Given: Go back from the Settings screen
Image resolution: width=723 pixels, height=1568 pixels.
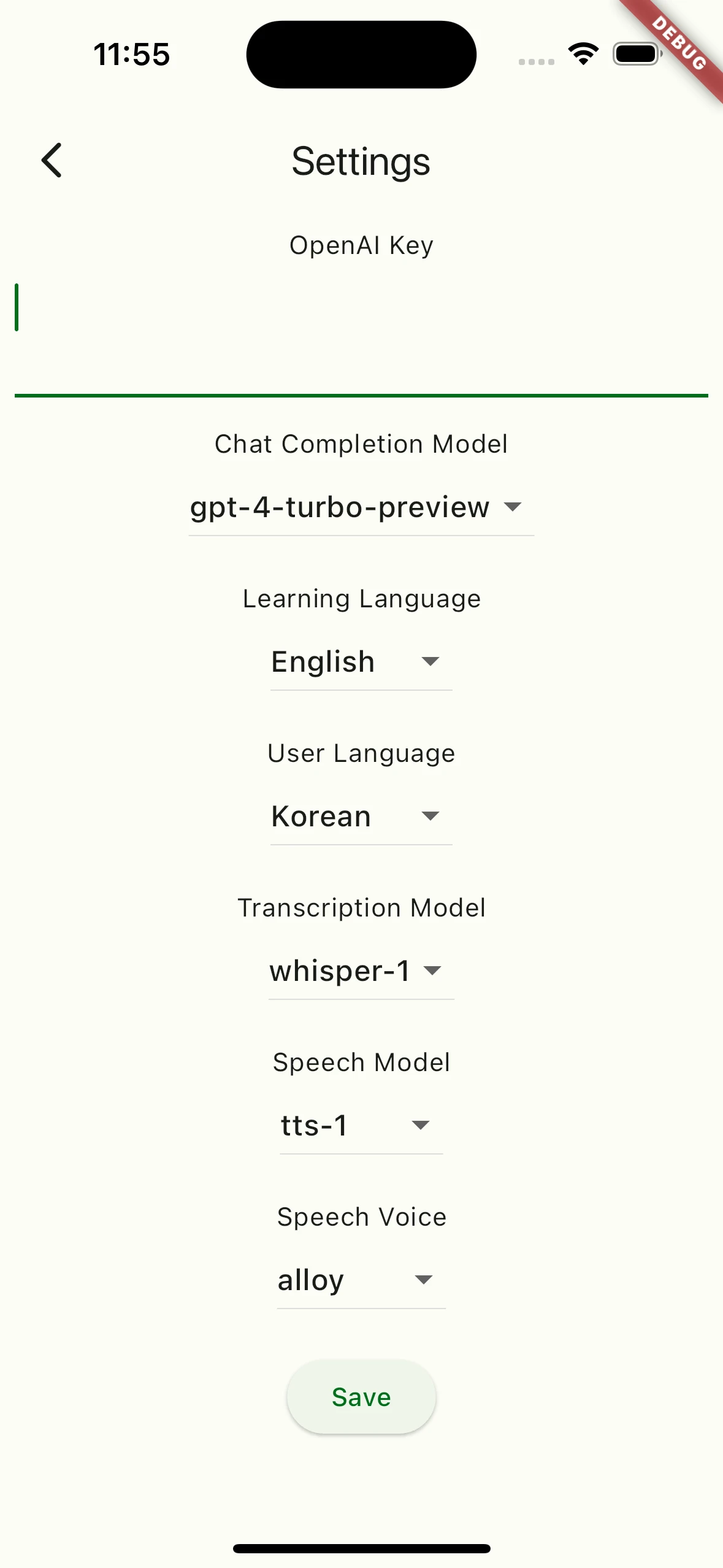Looking at the screenshot, I should (x=52, y=161).
